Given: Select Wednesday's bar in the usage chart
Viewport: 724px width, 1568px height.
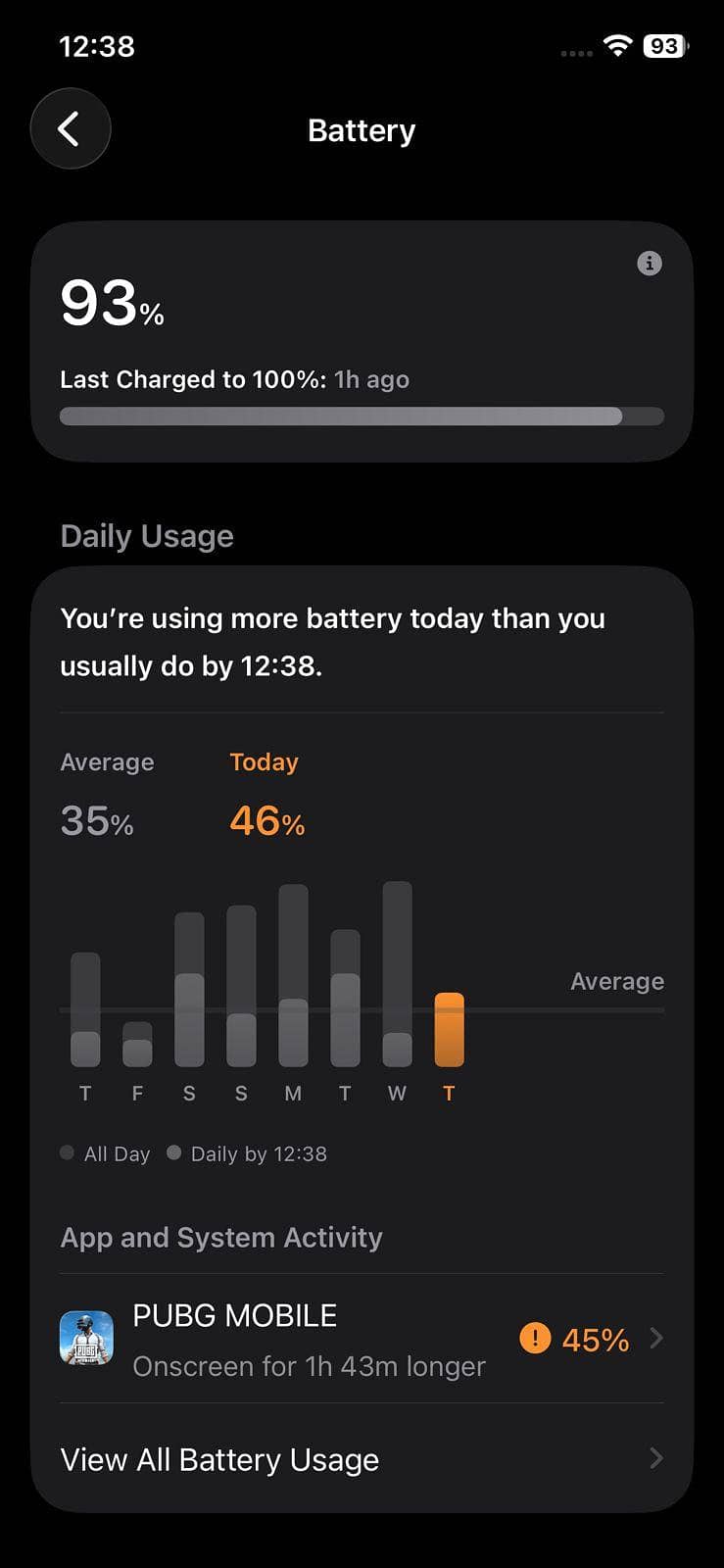Looking at the screenshot, I should tap(397, 975).
